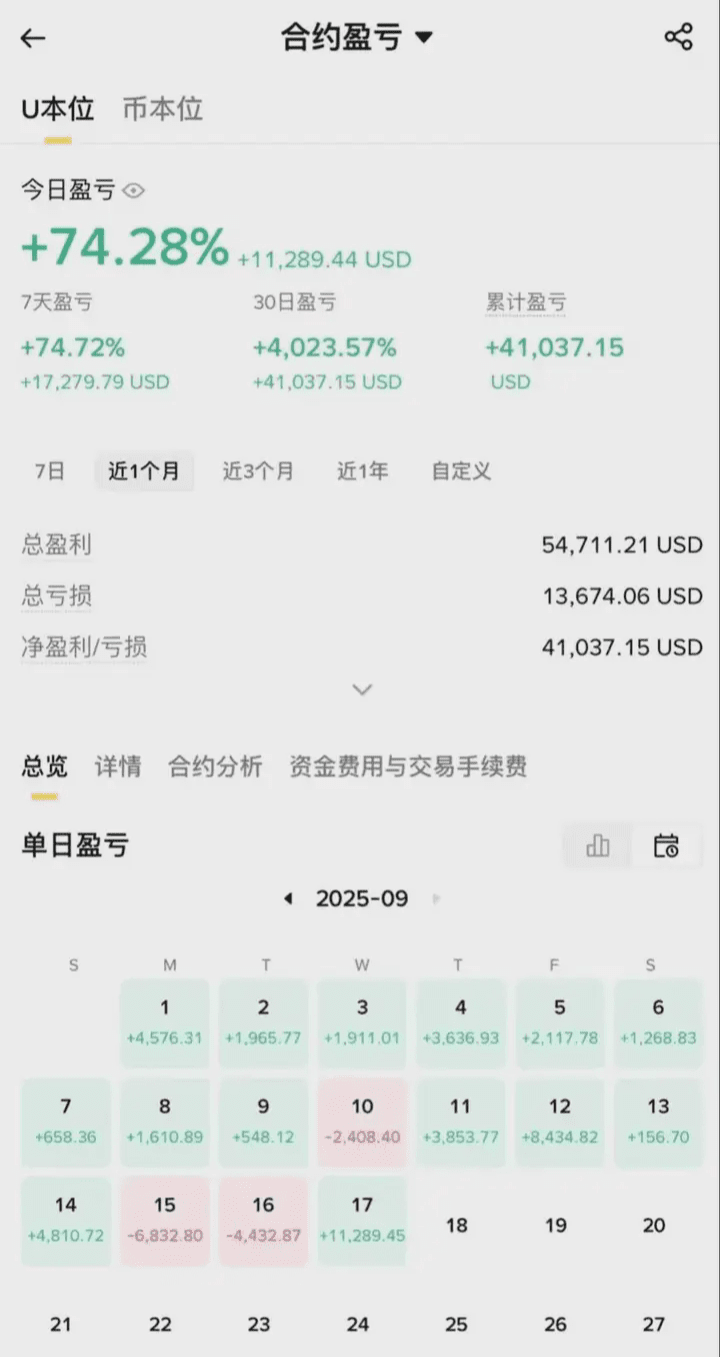The image size is (720, 1357).
Task: Open the 资金费用与交易手续费 tab
Action: [x=408, y=767]
